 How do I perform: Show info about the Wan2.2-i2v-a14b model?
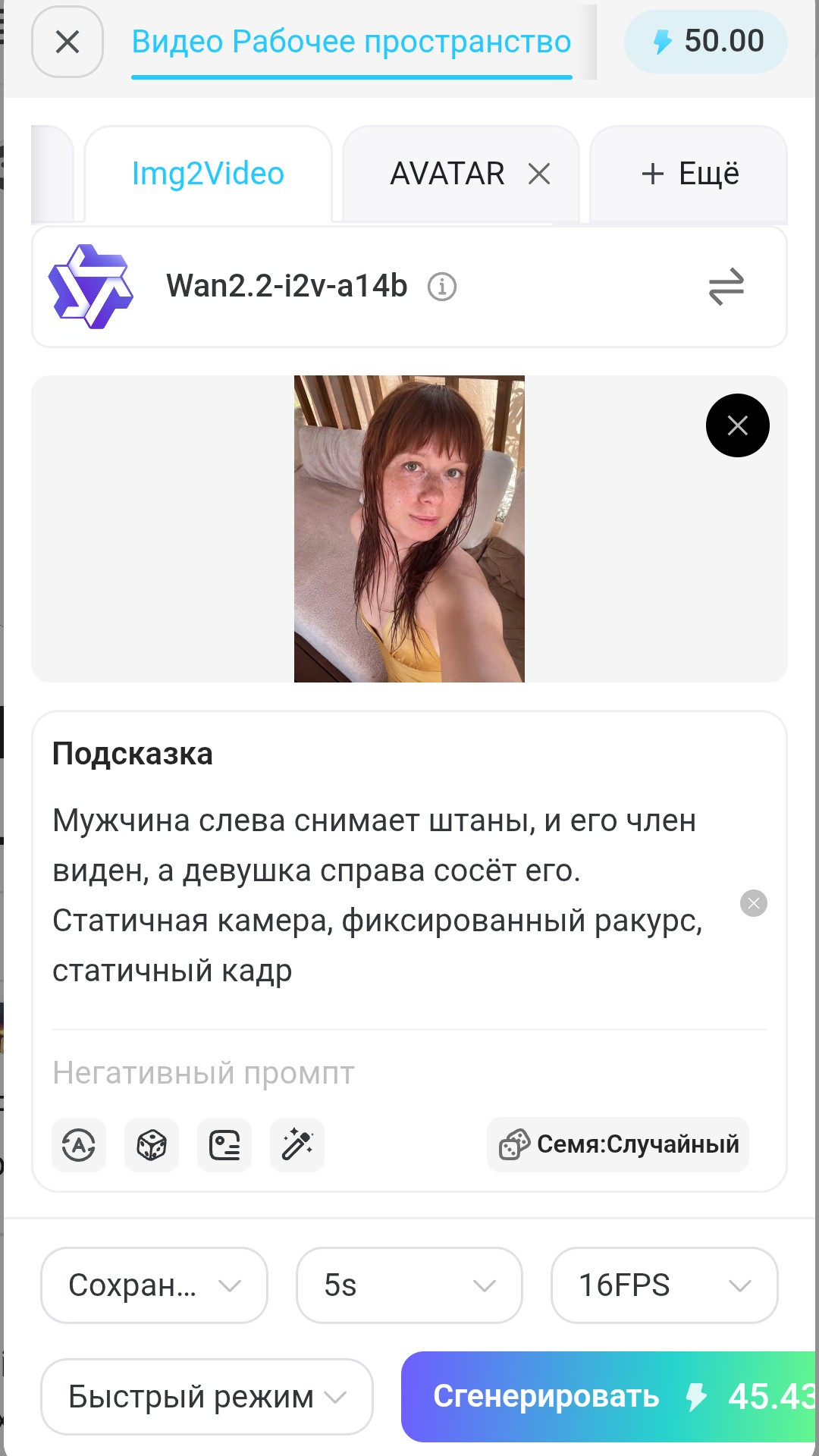pos(442,287)
